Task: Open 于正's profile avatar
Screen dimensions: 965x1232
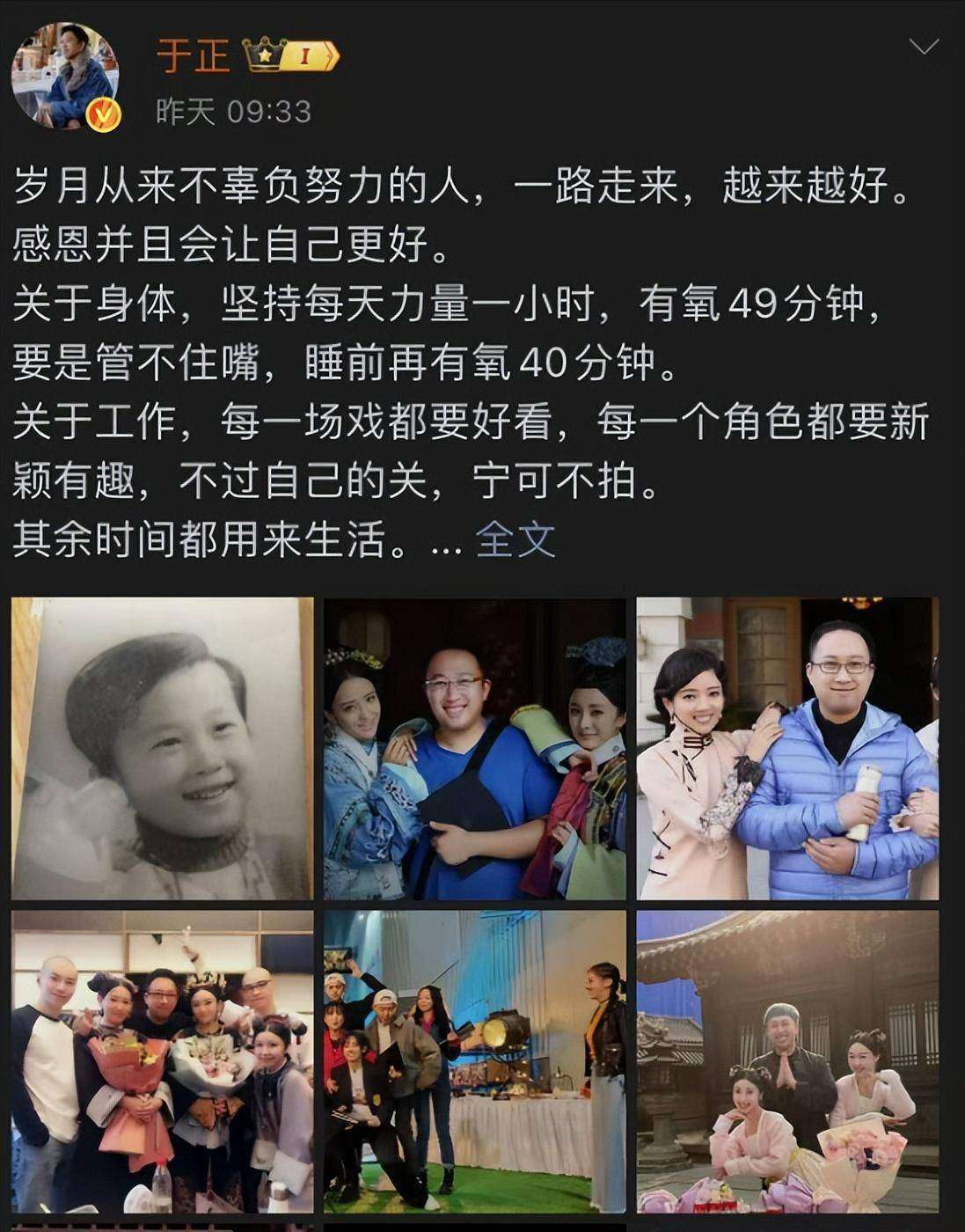Action: click(66, 77)
